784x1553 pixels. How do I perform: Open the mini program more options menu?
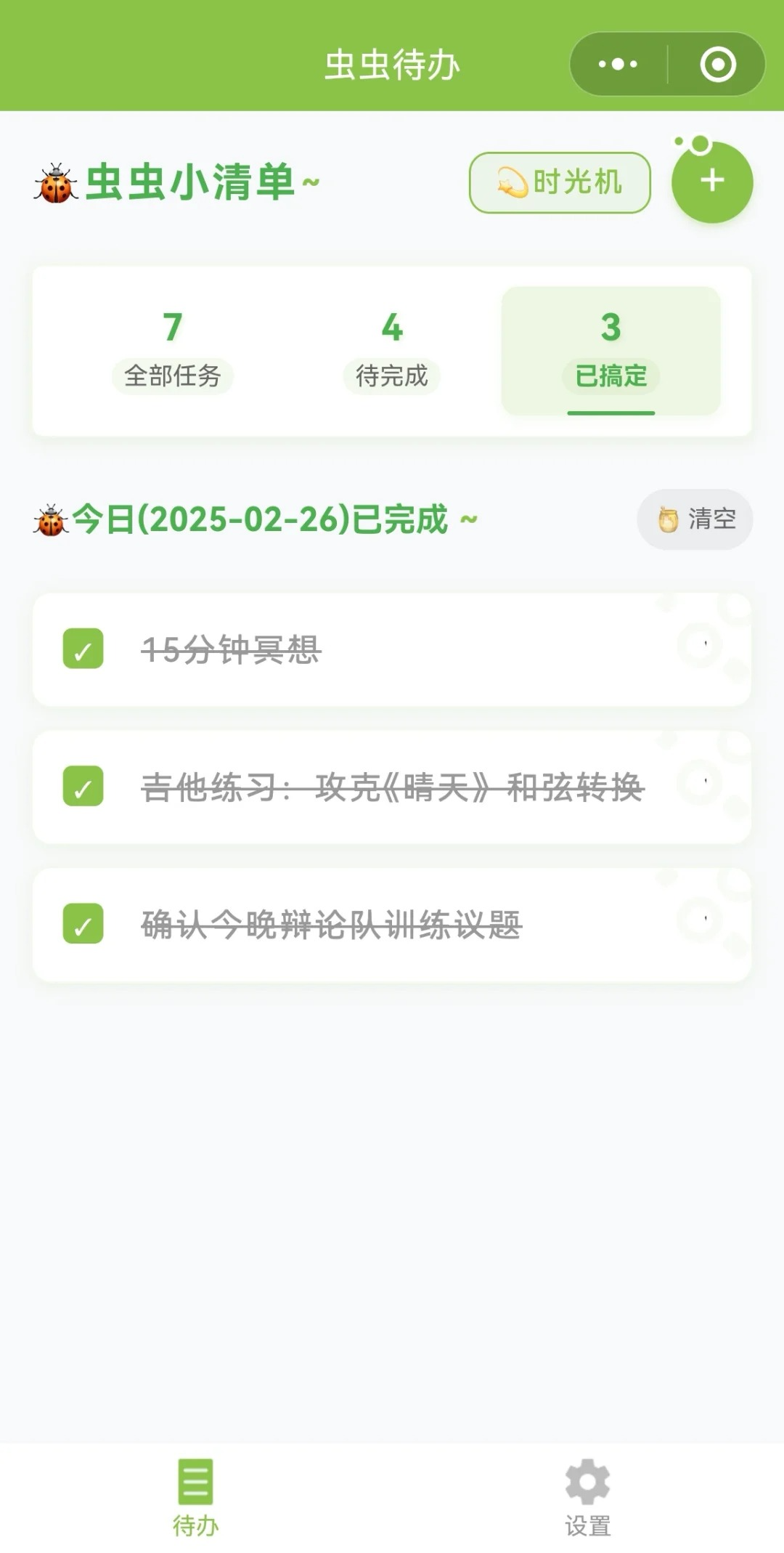[618, 65]
